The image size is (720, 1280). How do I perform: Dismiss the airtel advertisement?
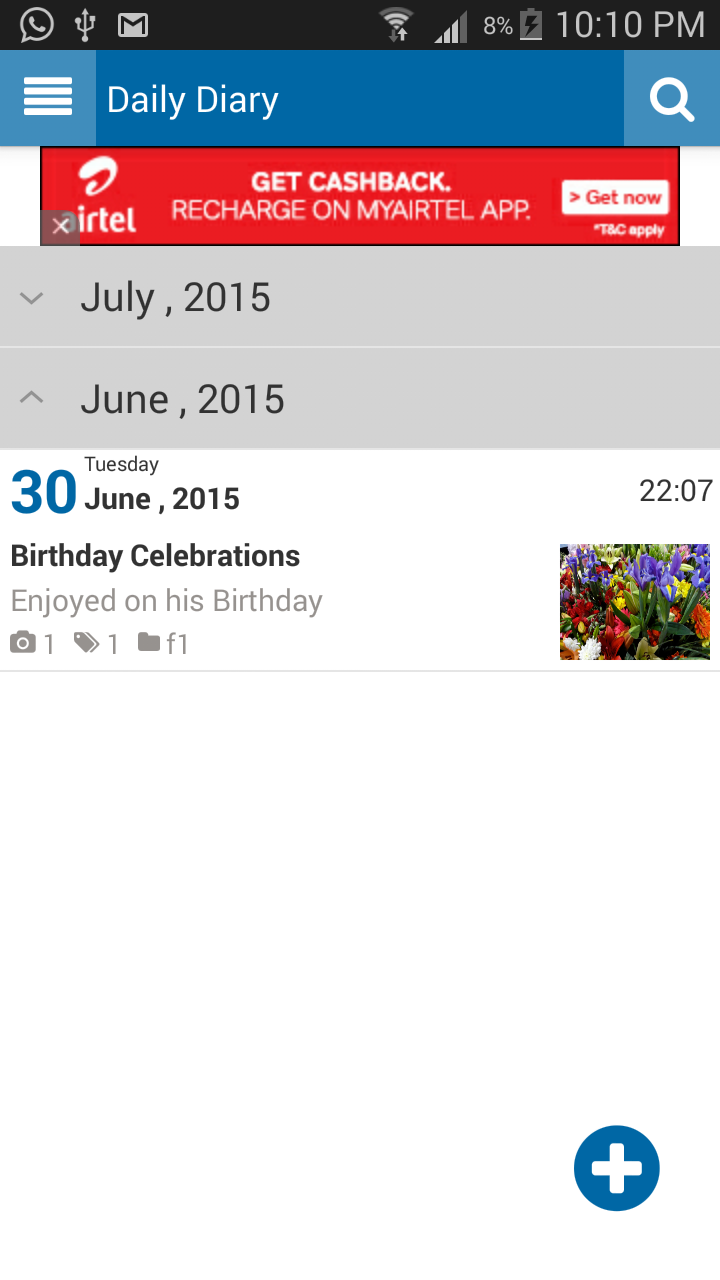click(x=60, y=226)
